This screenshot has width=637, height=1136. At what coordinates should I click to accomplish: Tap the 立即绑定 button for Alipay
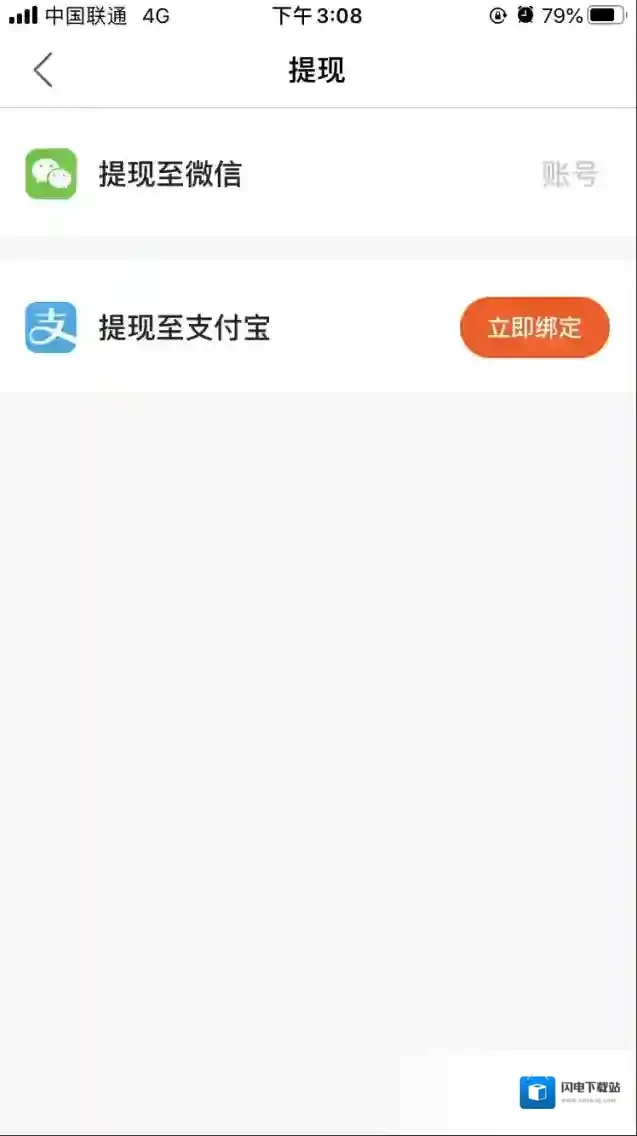point(534,327)
